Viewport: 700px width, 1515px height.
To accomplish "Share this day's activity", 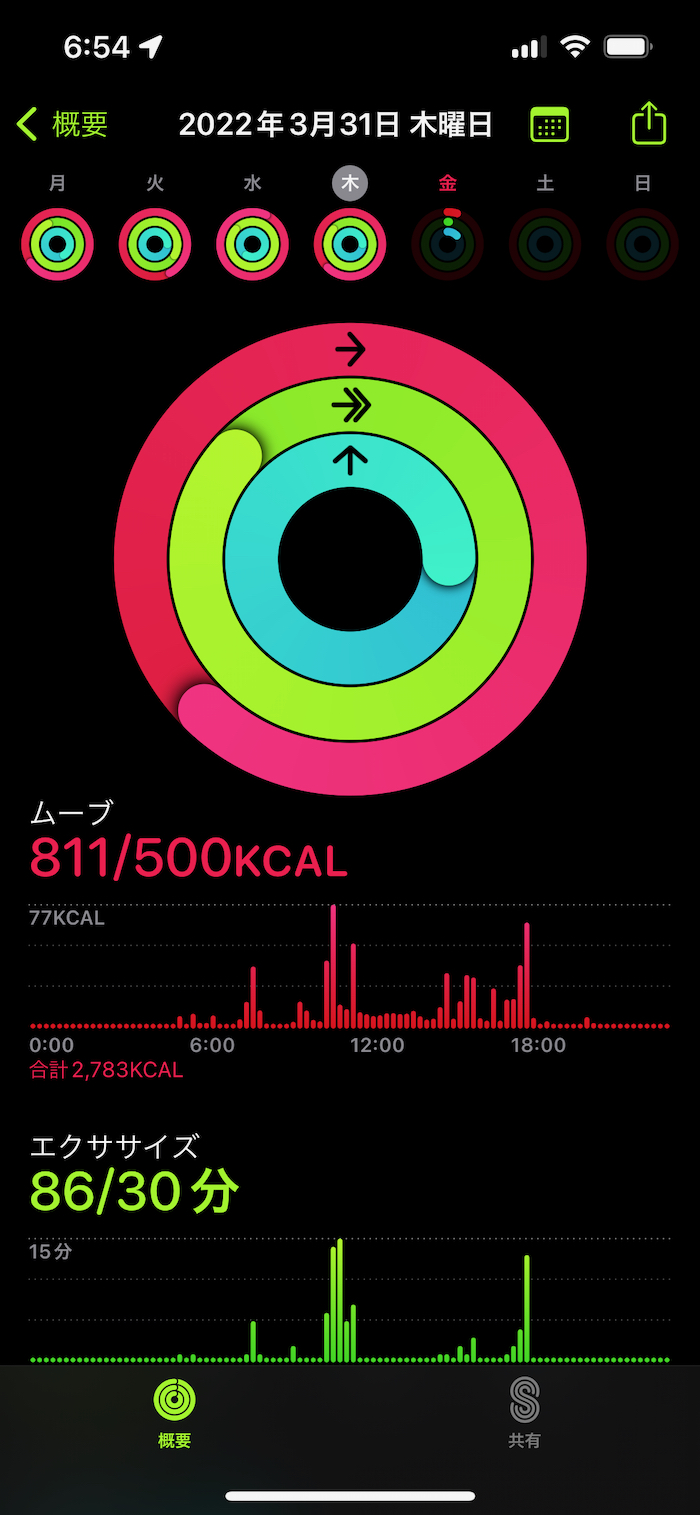I will (649, 124).
